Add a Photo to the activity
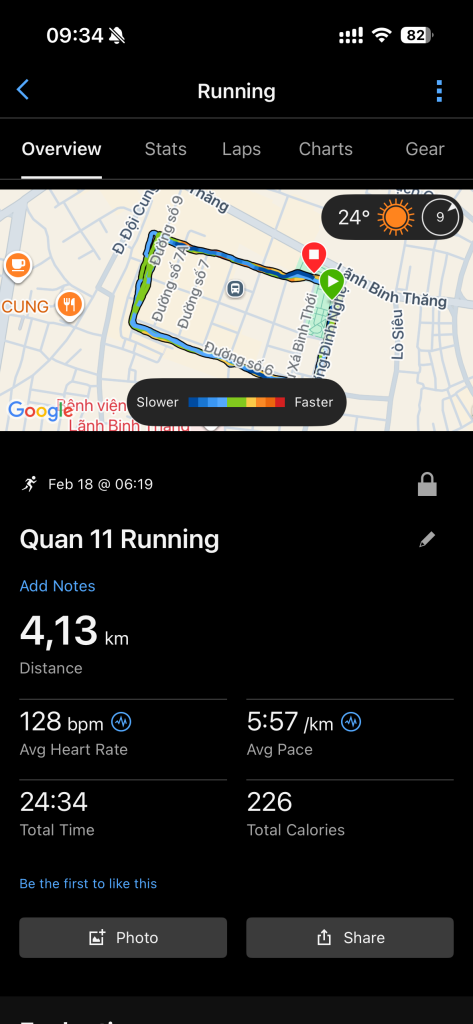Viewport: 473px width, 1024px height. pos(123,938)
